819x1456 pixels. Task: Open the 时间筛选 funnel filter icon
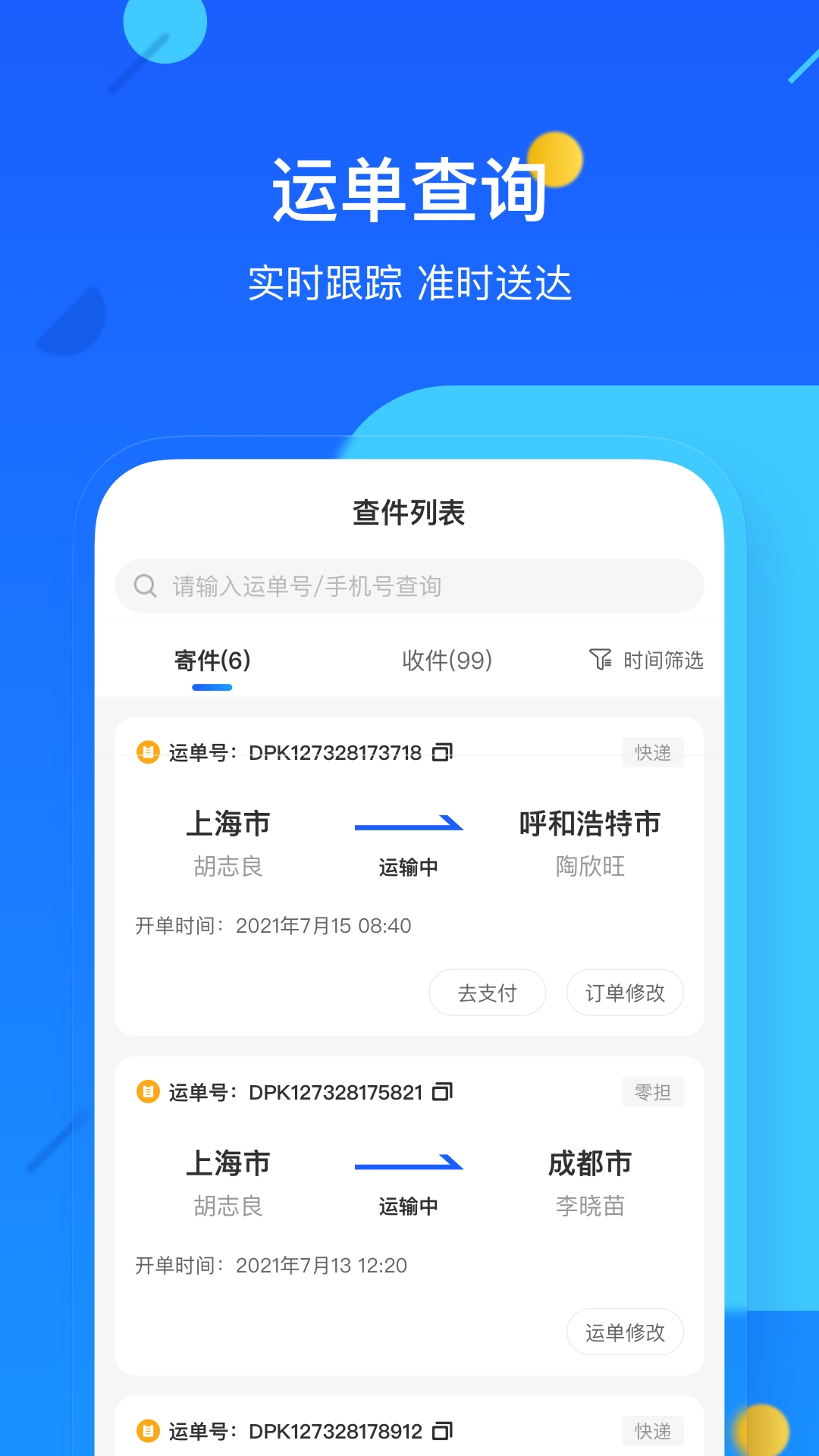600,661
